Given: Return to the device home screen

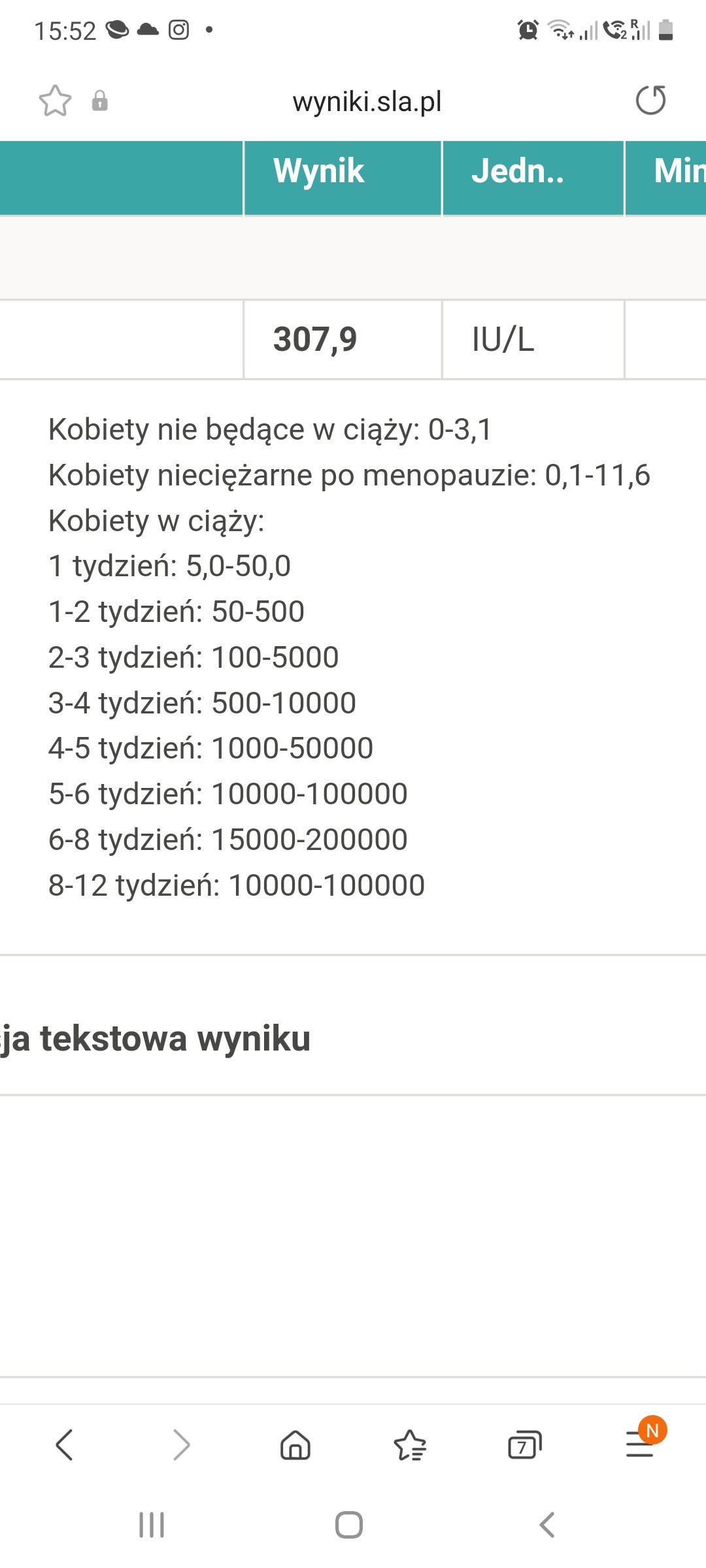Looking at the screenshot, I should (x=349, y=1525).
